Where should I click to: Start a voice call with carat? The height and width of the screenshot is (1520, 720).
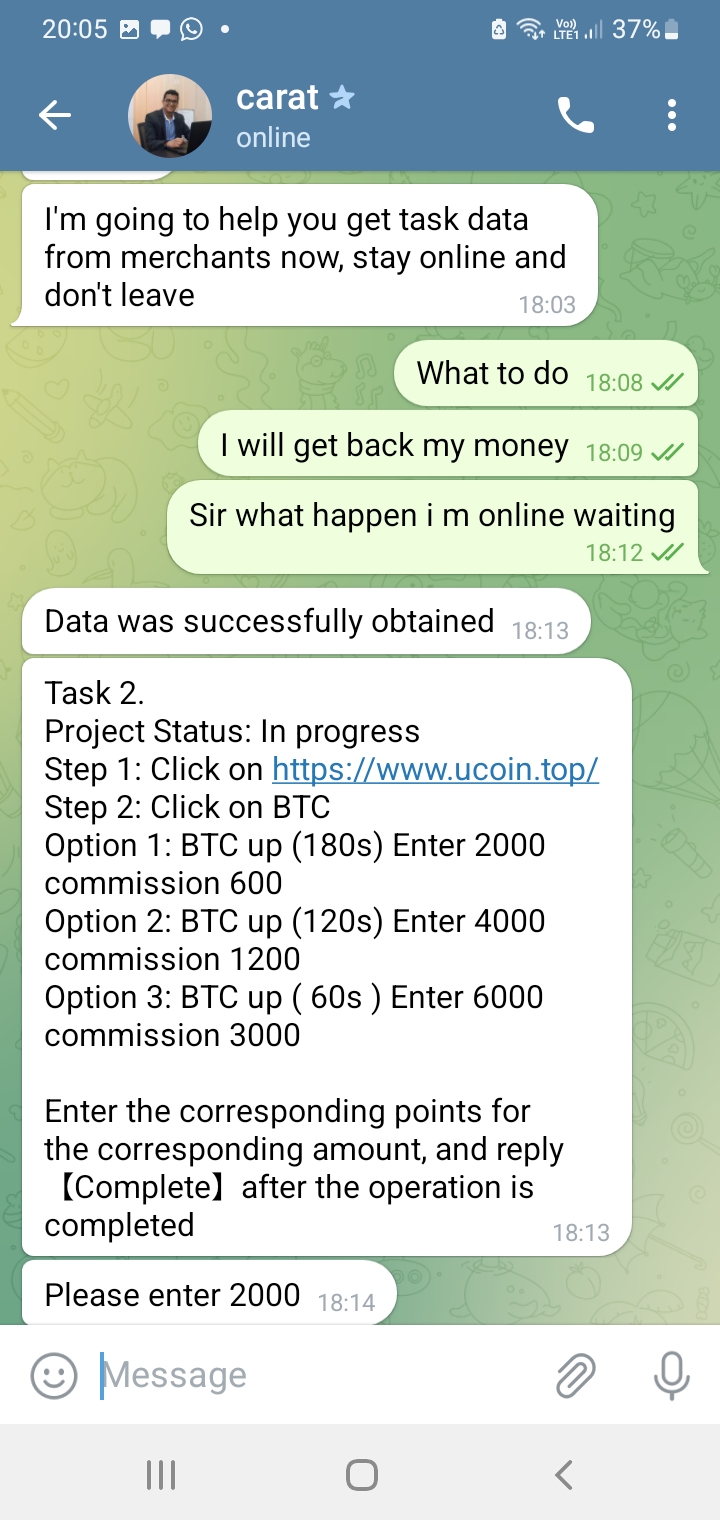tap(575, 116)
